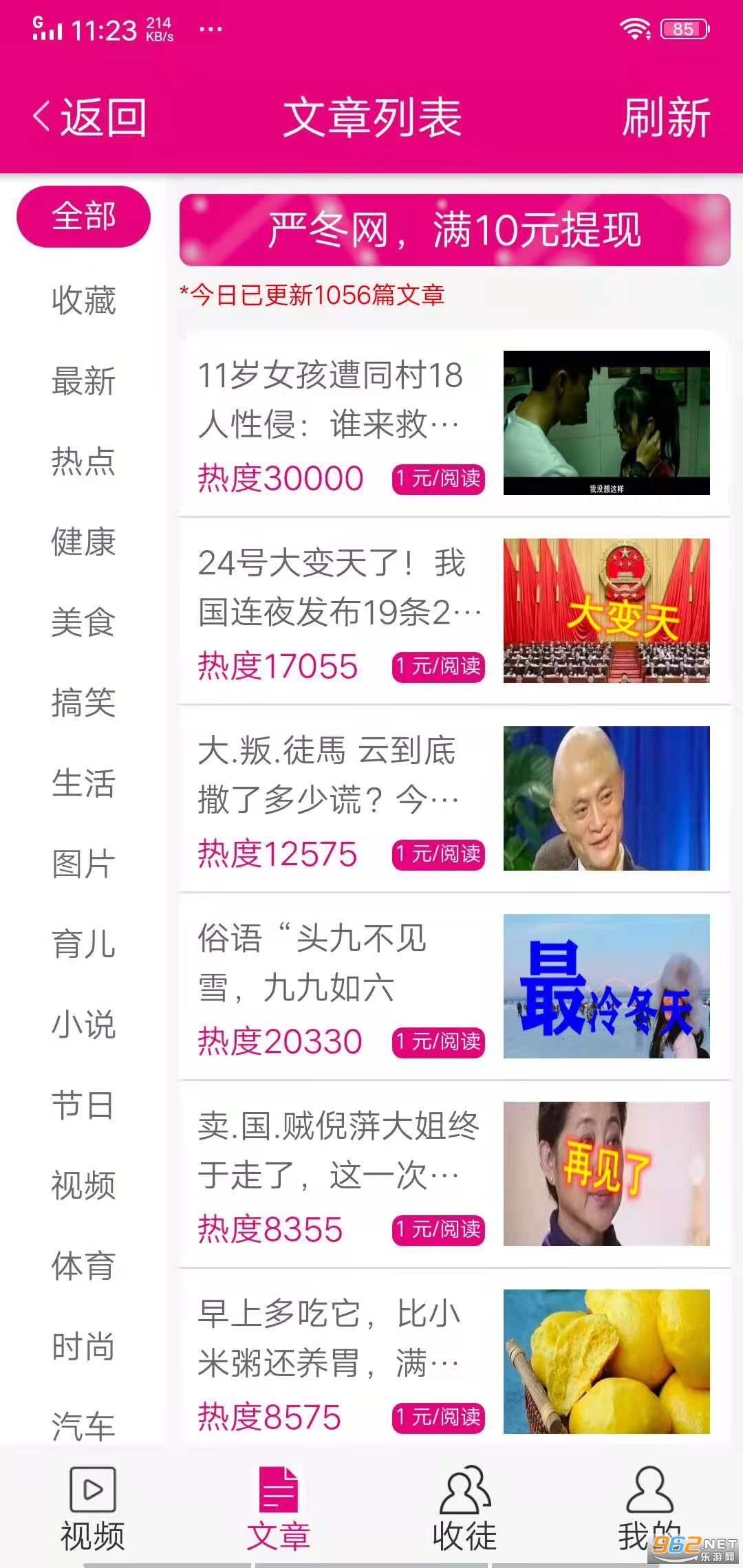
Task: Open the article 24号大变天了
Action: click(454, 611)
